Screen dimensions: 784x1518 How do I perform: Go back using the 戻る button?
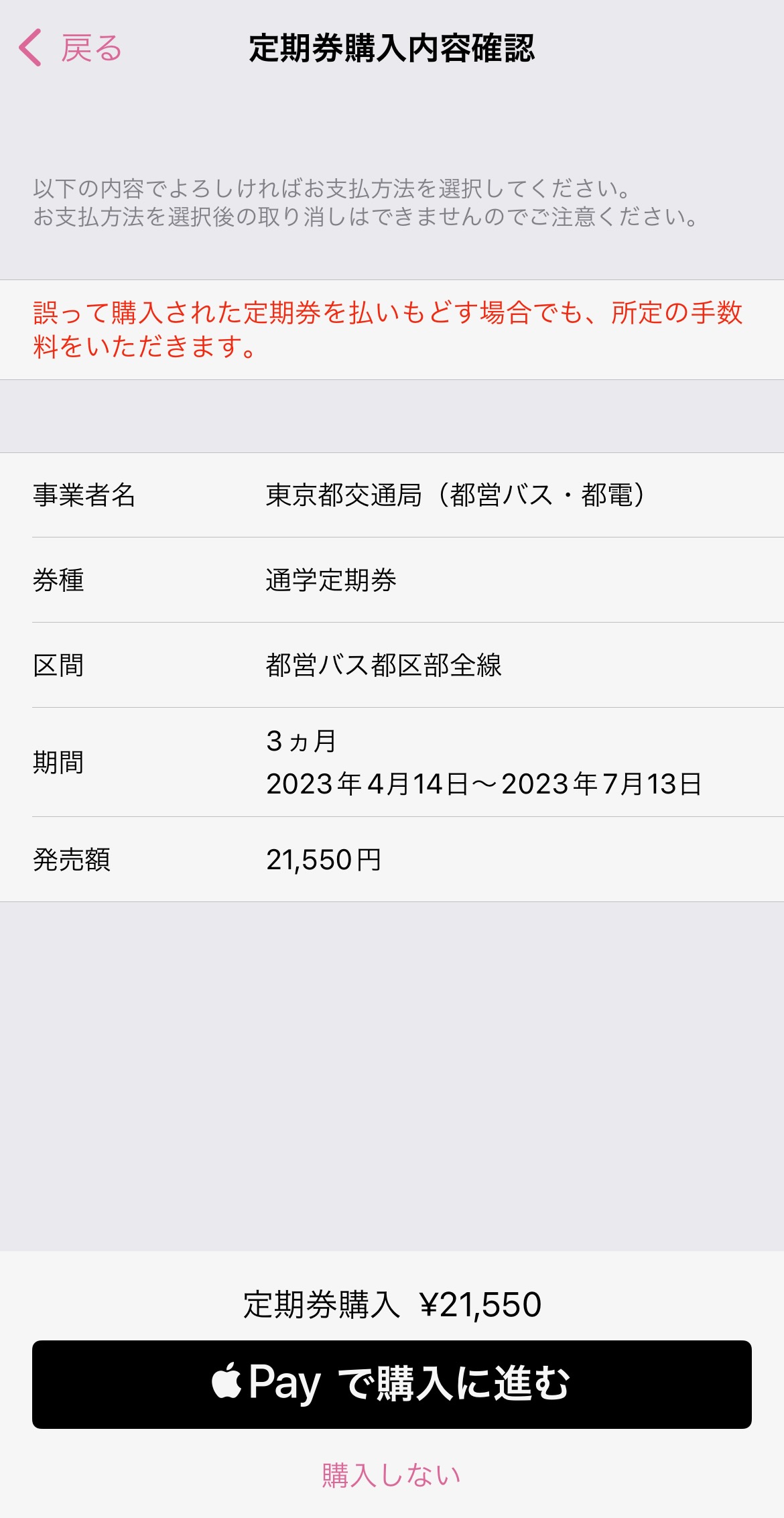(x=71, y=48)
